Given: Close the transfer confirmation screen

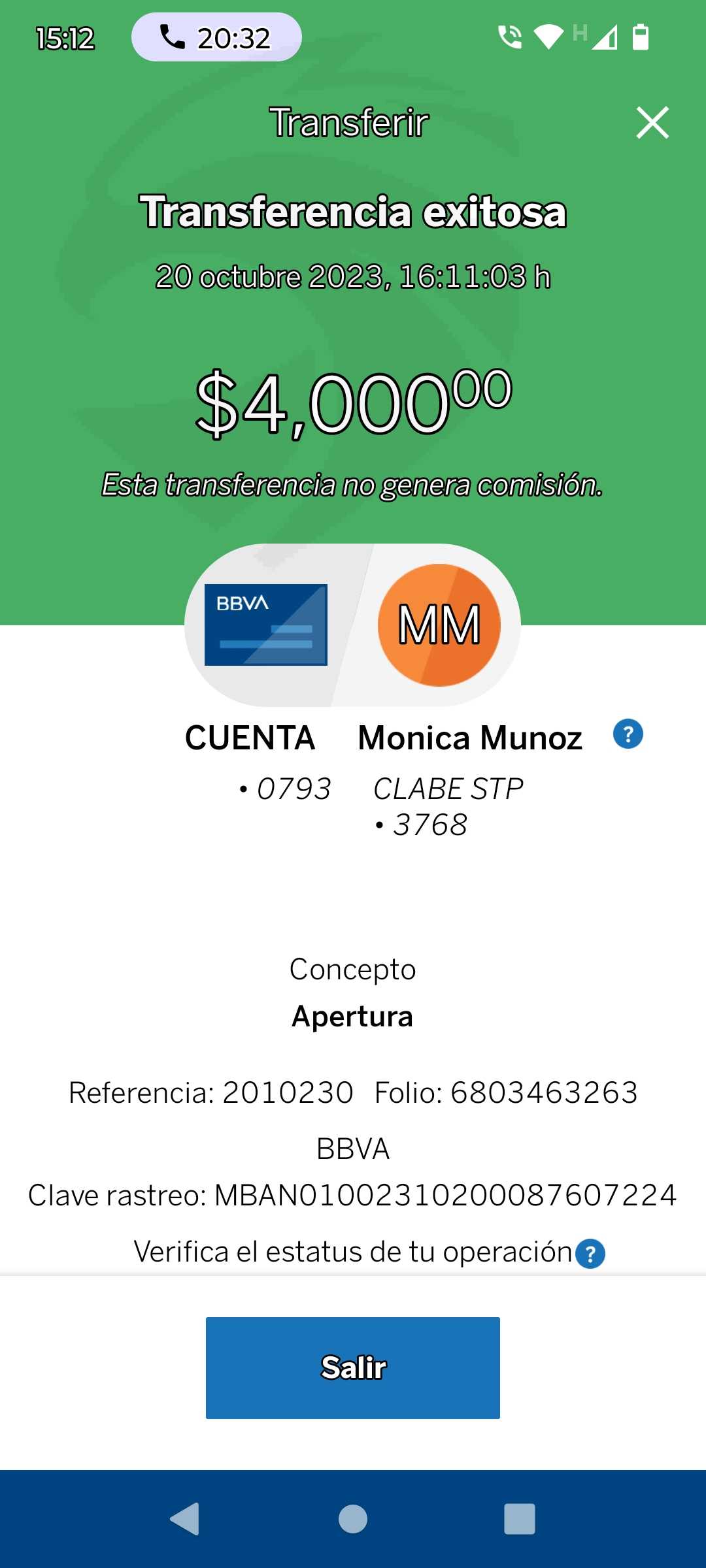Looking at the screenshot, I should pyautogui.click(x=652, y=123).
